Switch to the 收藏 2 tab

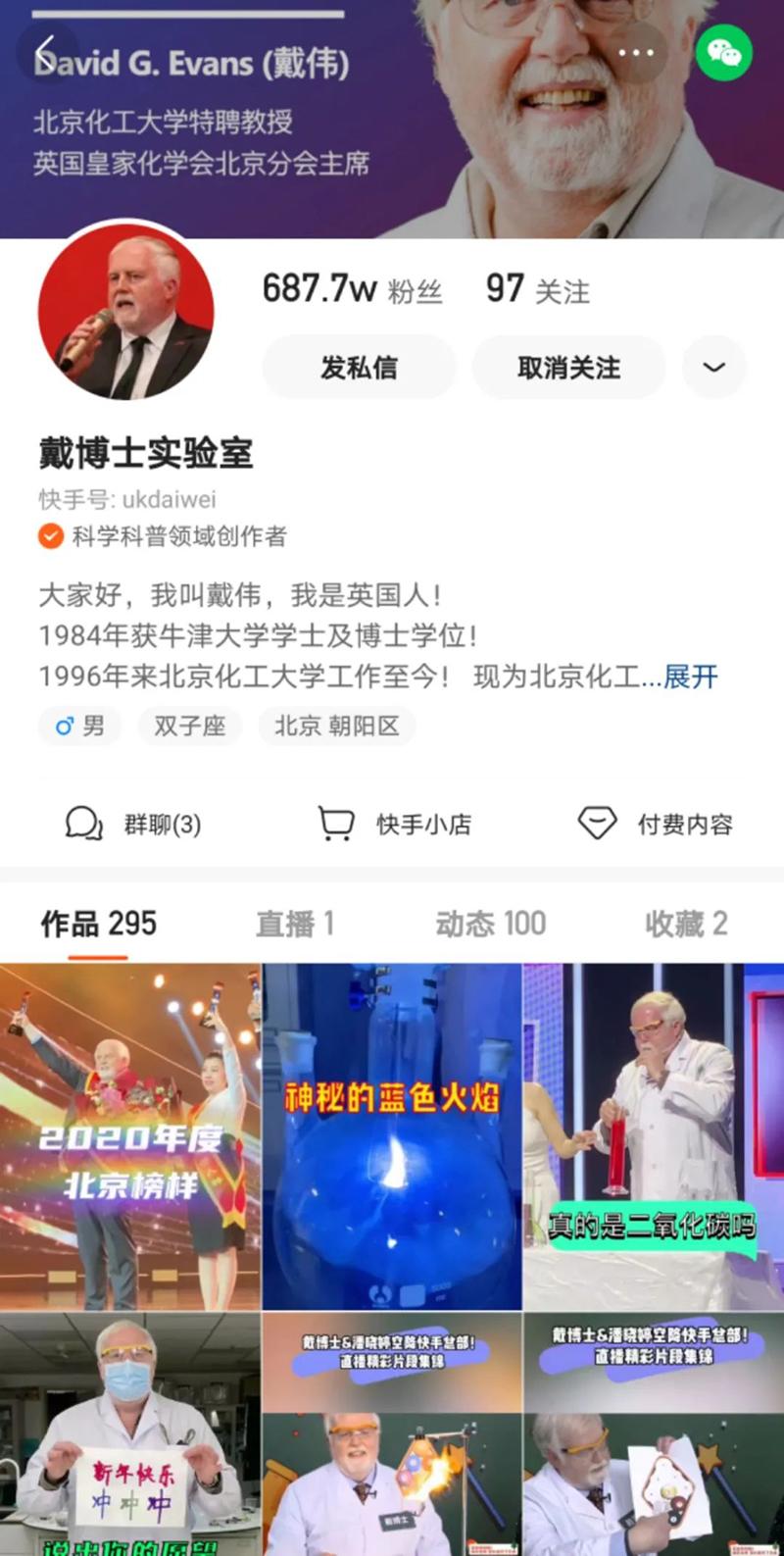click(685, 924)
